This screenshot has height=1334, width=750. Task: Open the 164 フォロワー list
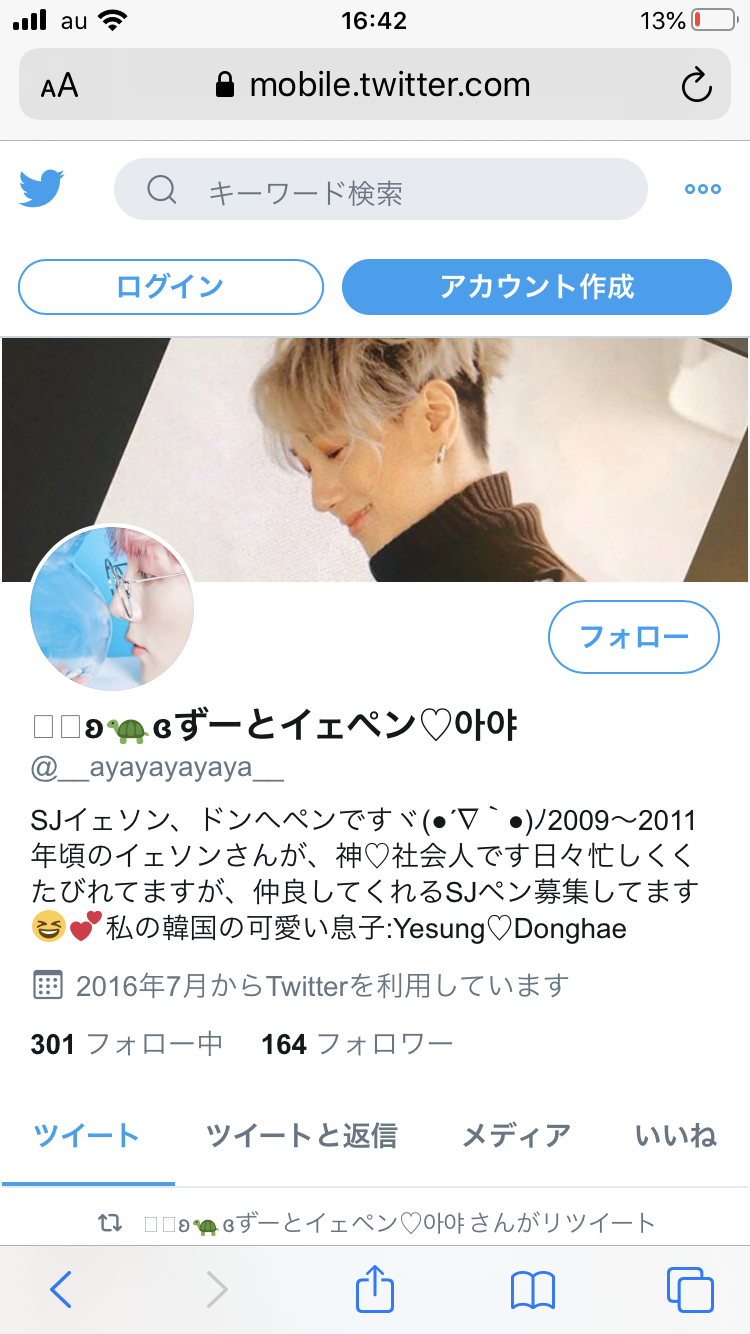pos(357,1045)
